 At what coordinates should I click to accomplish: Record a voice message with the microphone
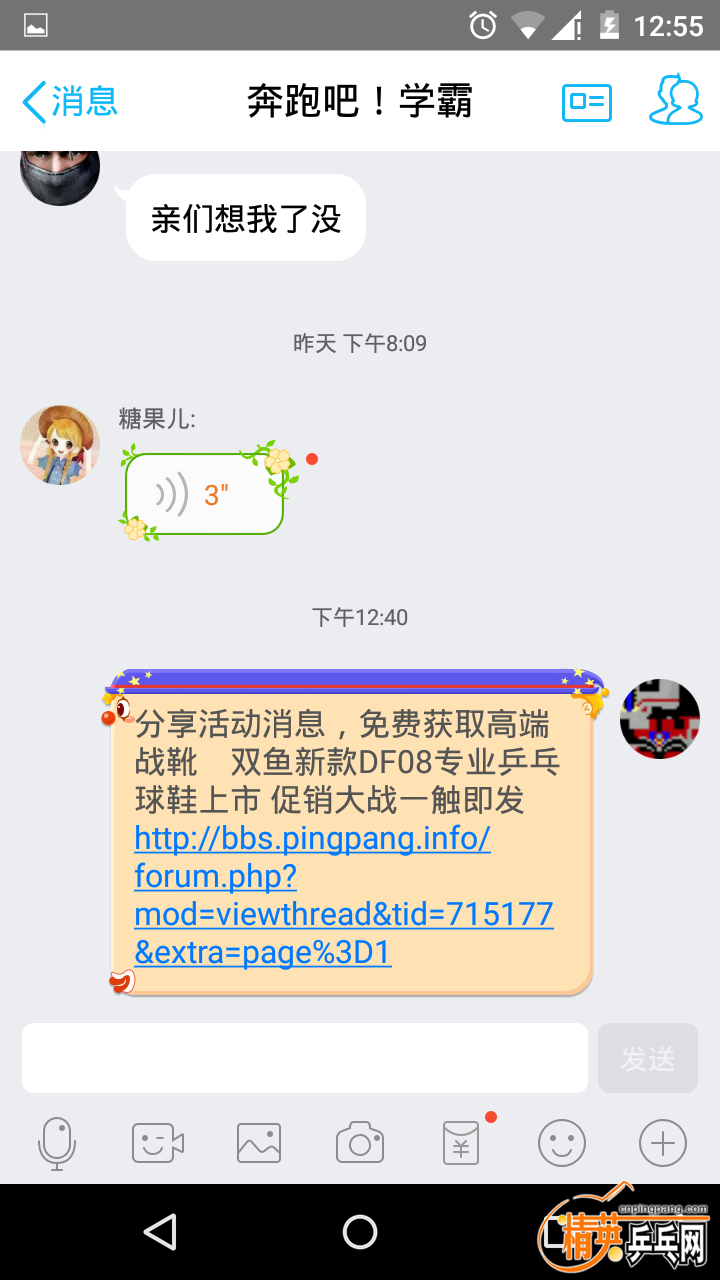[57, 1143]
